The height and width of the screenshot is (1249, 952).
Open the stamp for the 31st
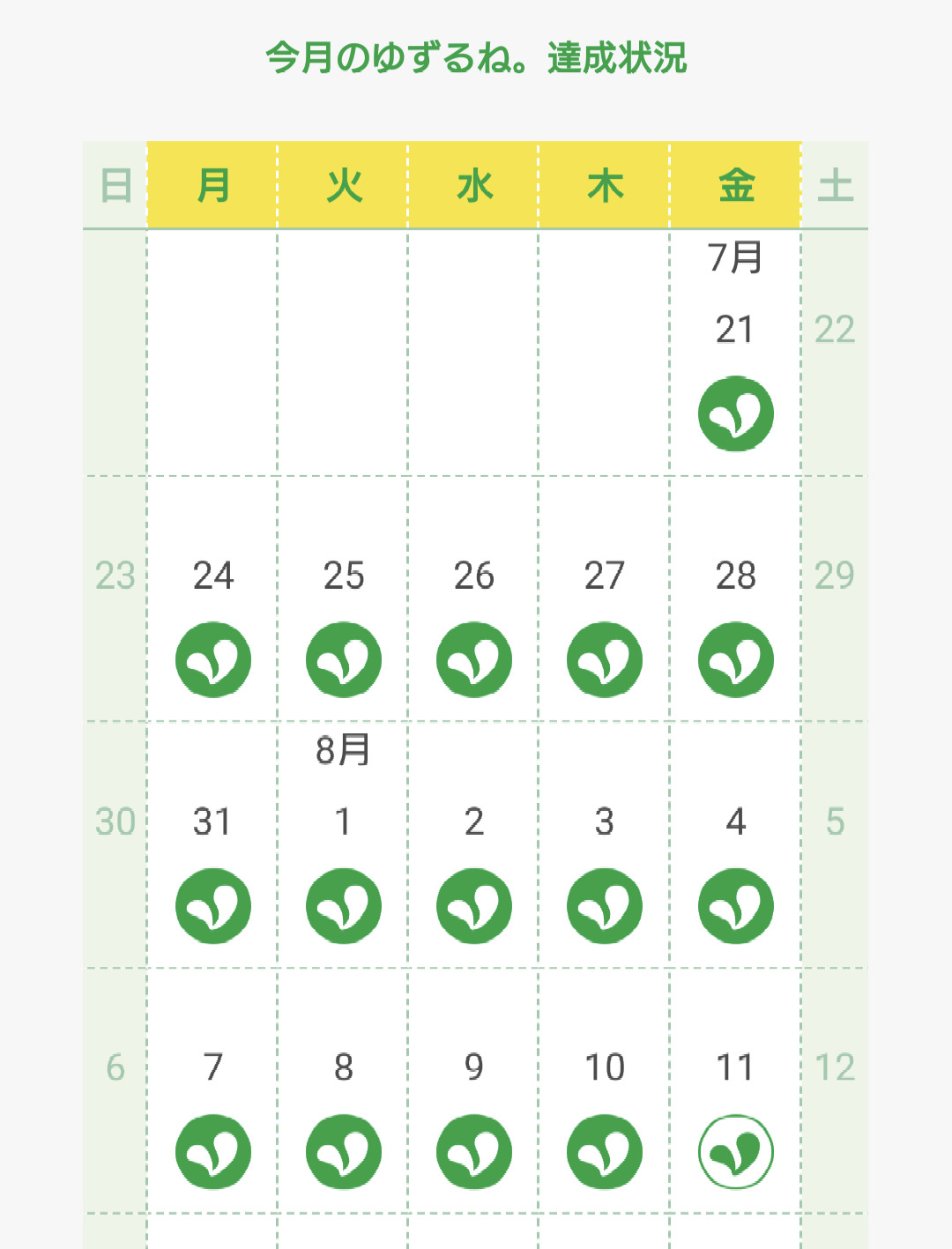213,906
